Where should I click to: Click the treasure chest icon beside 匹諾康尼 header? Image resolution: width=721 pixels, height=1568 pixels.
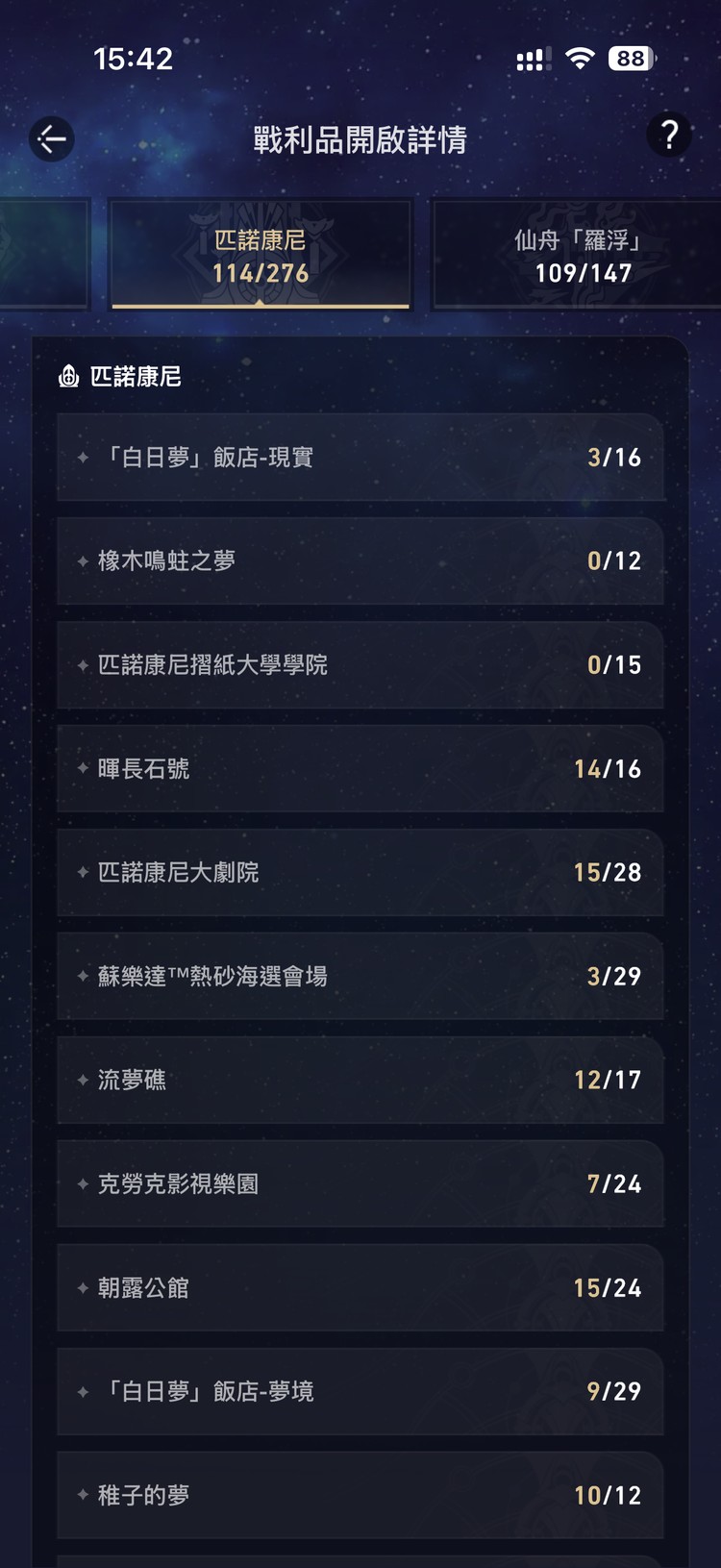coord(68,377)
